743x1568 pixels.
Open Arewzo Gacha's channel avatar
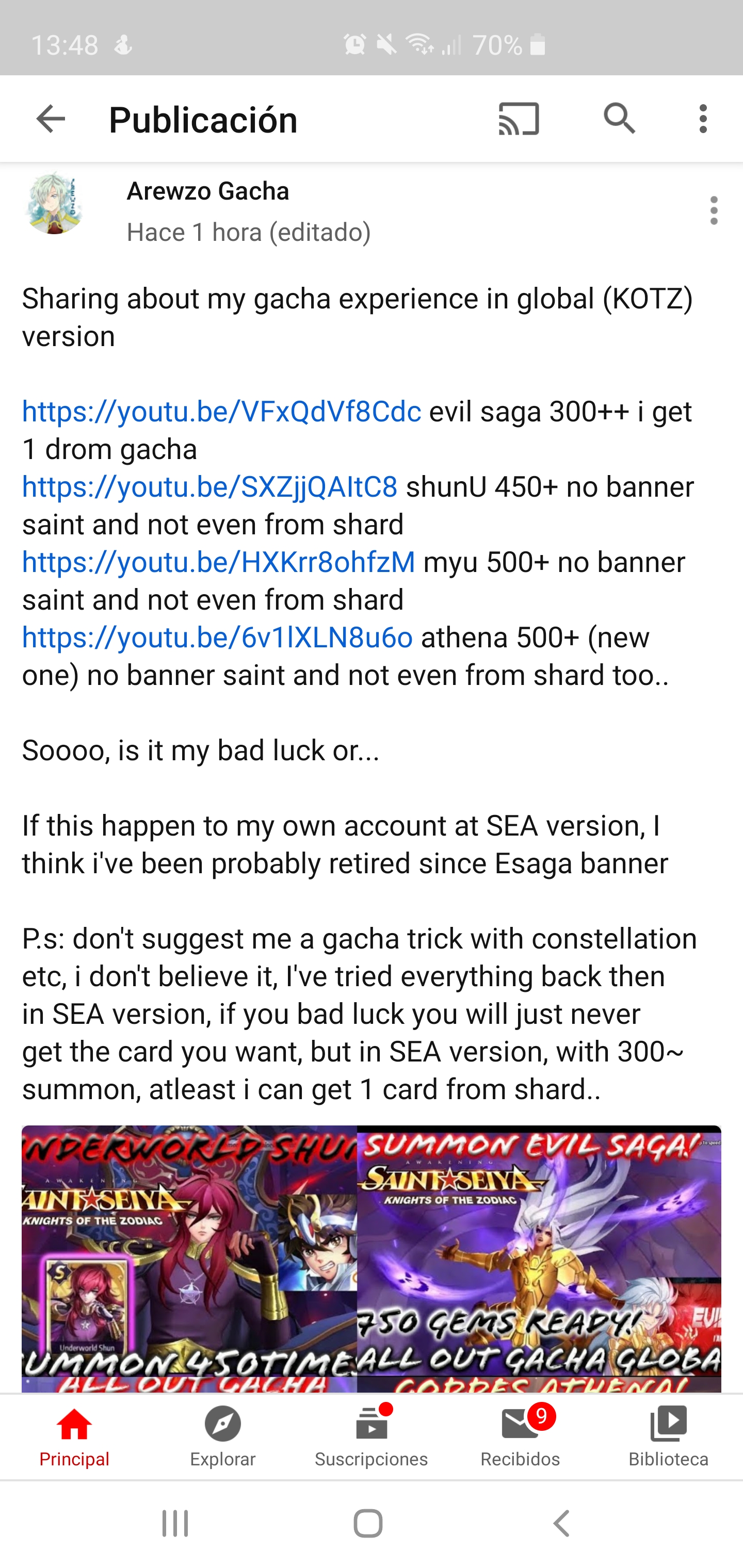pos(54,204)
